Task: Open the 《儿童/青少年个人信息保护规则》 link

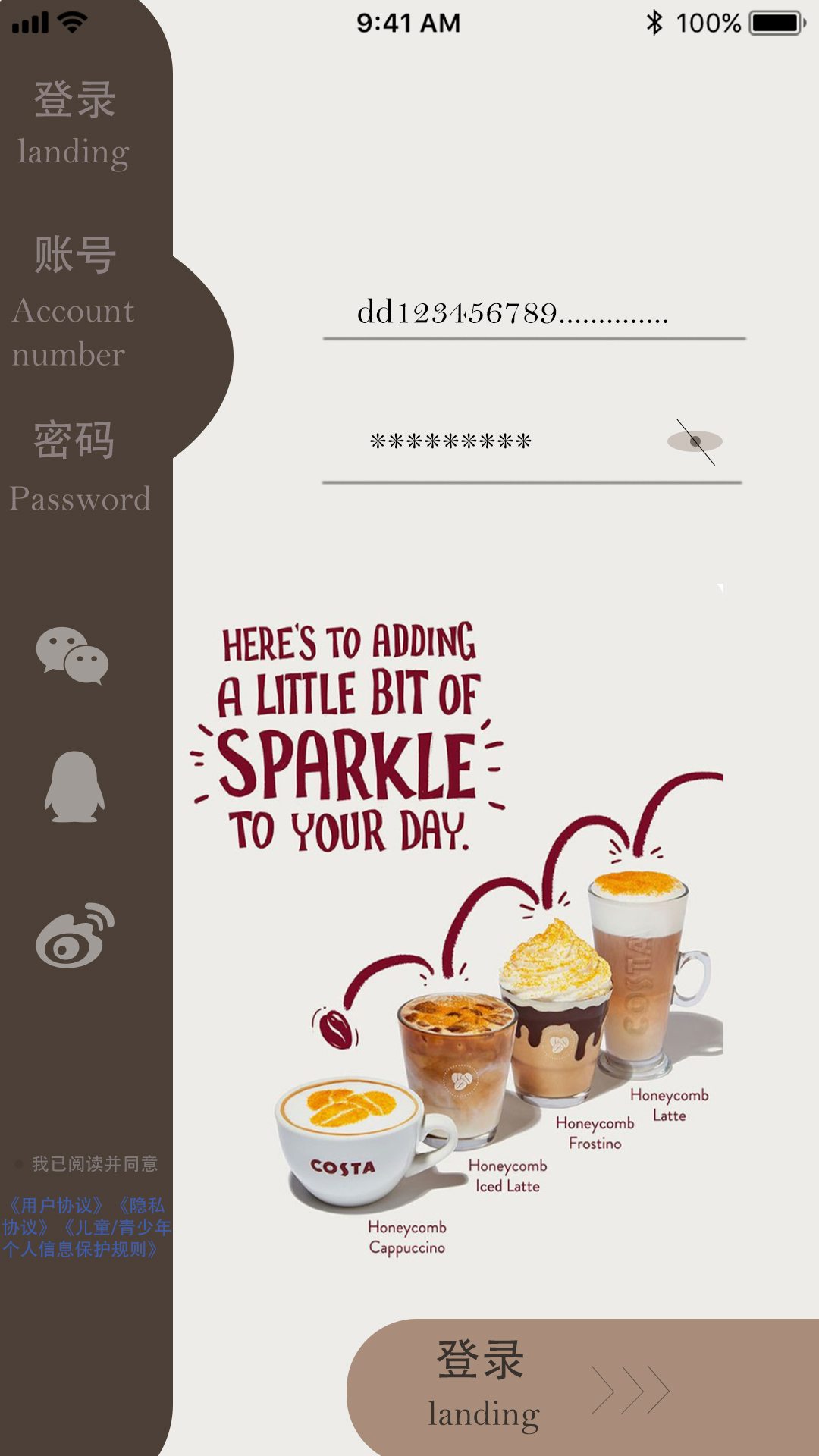Action: [x=86, y=1238]
